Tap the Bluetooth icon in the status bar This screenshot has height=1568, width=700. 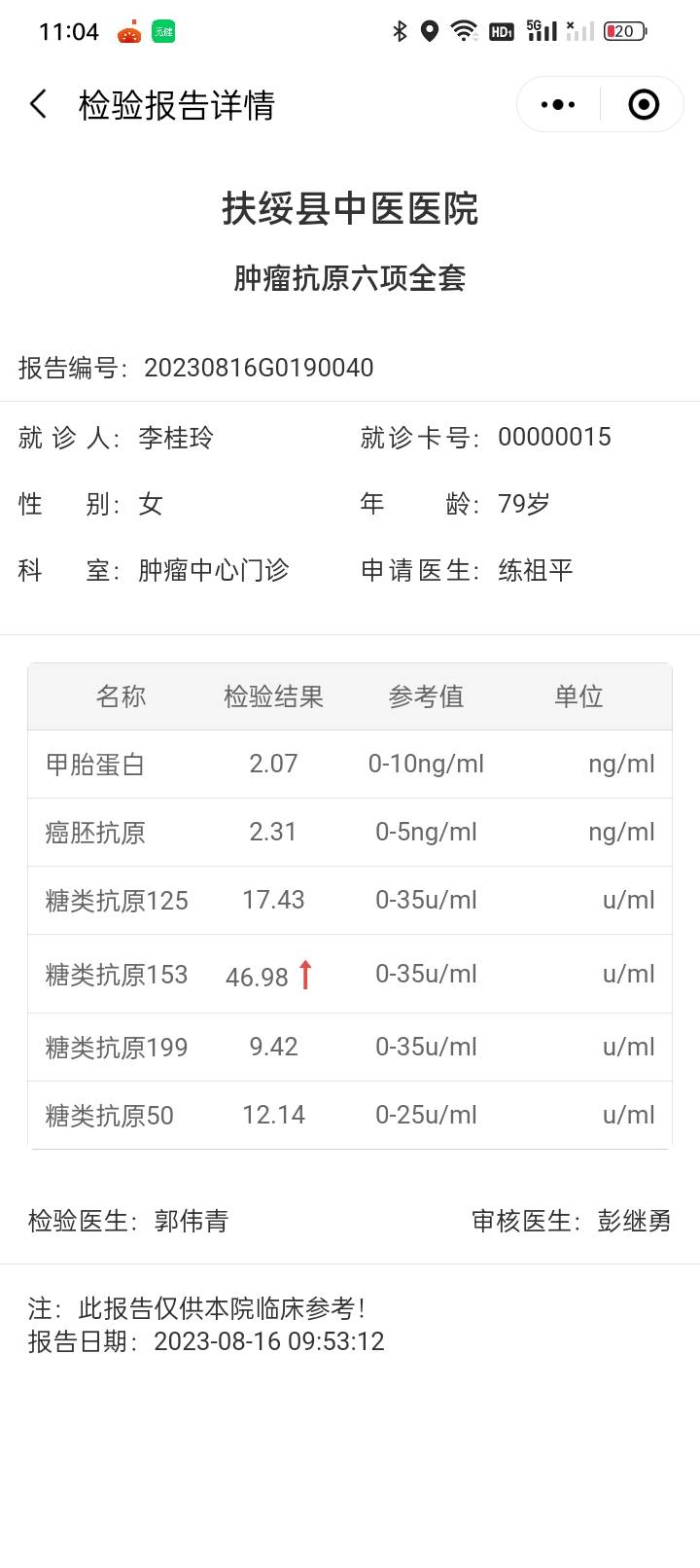(399, 31)
